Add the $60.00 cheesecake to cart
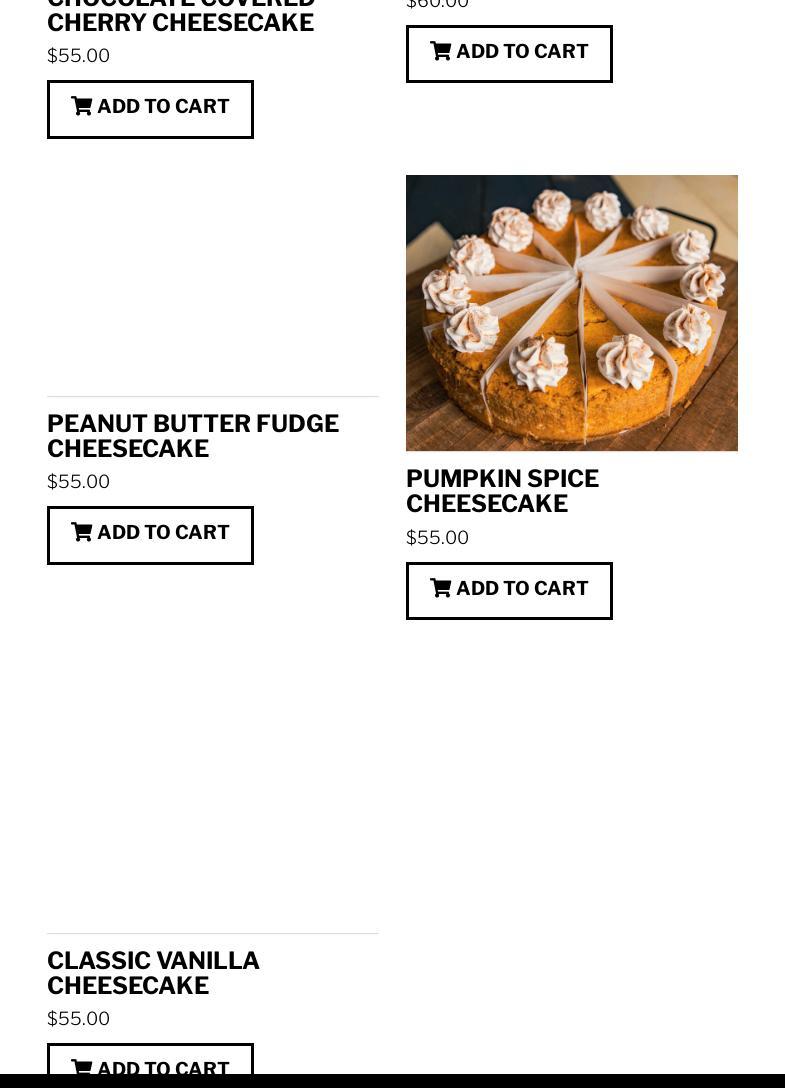The image size is (785, 1088). tap(509, 53)
